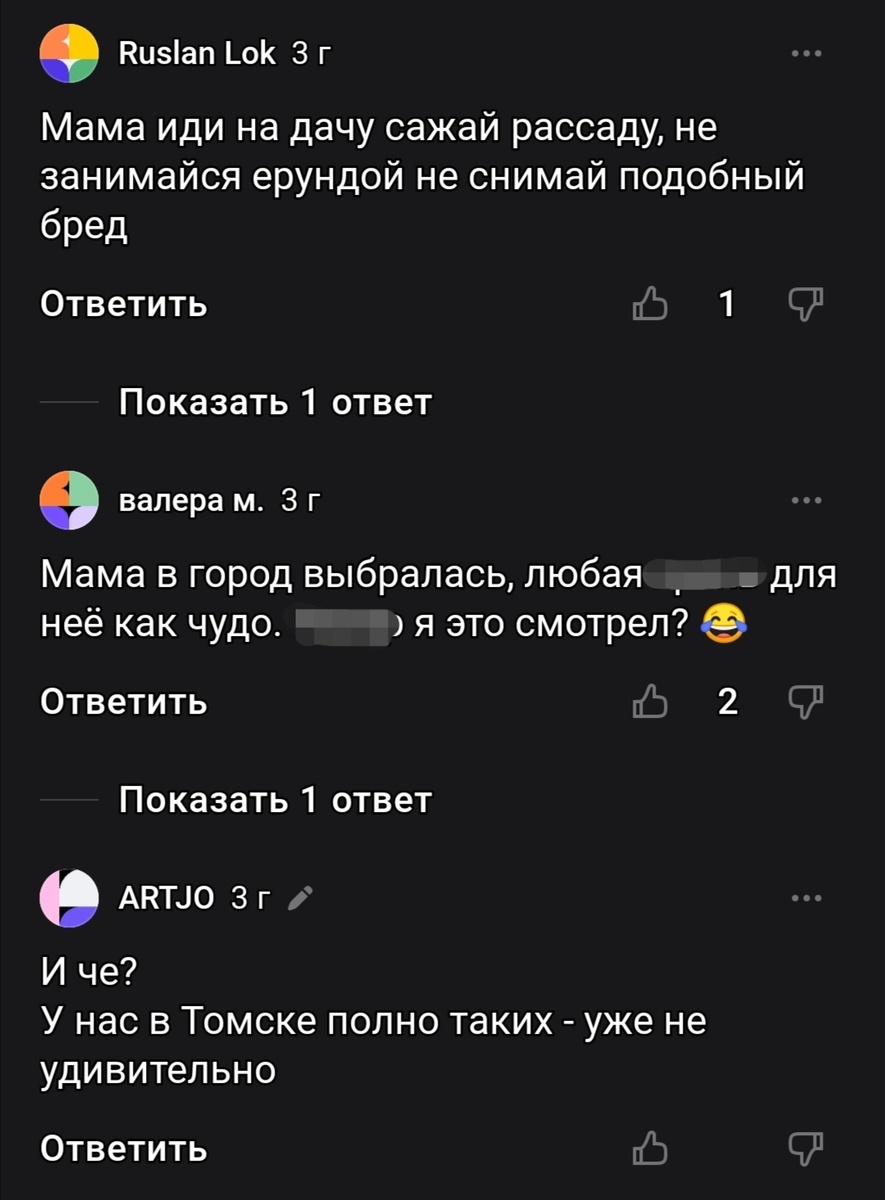This screenshot has height=1200, width=885.
Task: Click the thumbs down under валера м.'s comment
Action: pyautogui.click(x=807, y=701)
